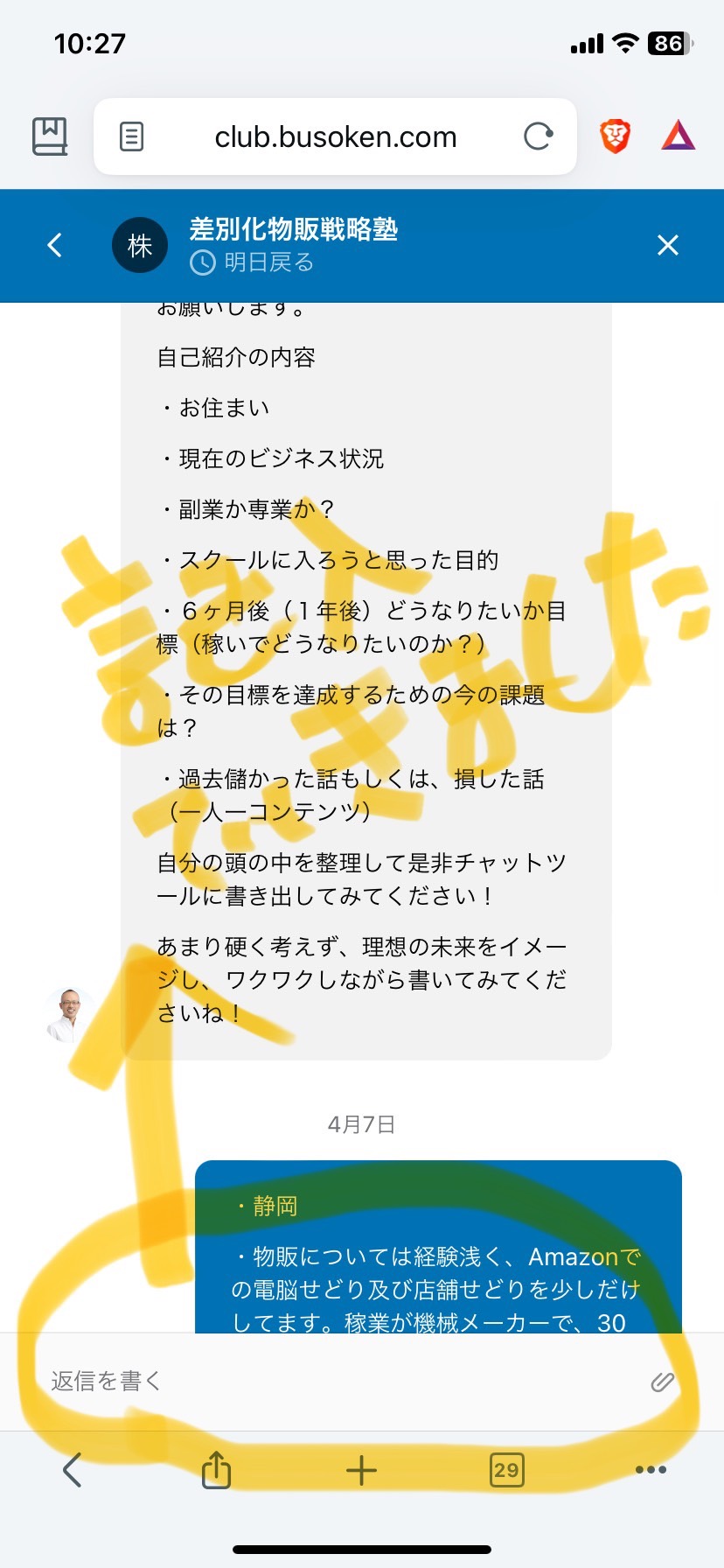Close the 差別化物販戦略塾 chat
Image resolution: width=724 pixels, height=1568 pixels.
pyautogui.click(x=668, y=245)
